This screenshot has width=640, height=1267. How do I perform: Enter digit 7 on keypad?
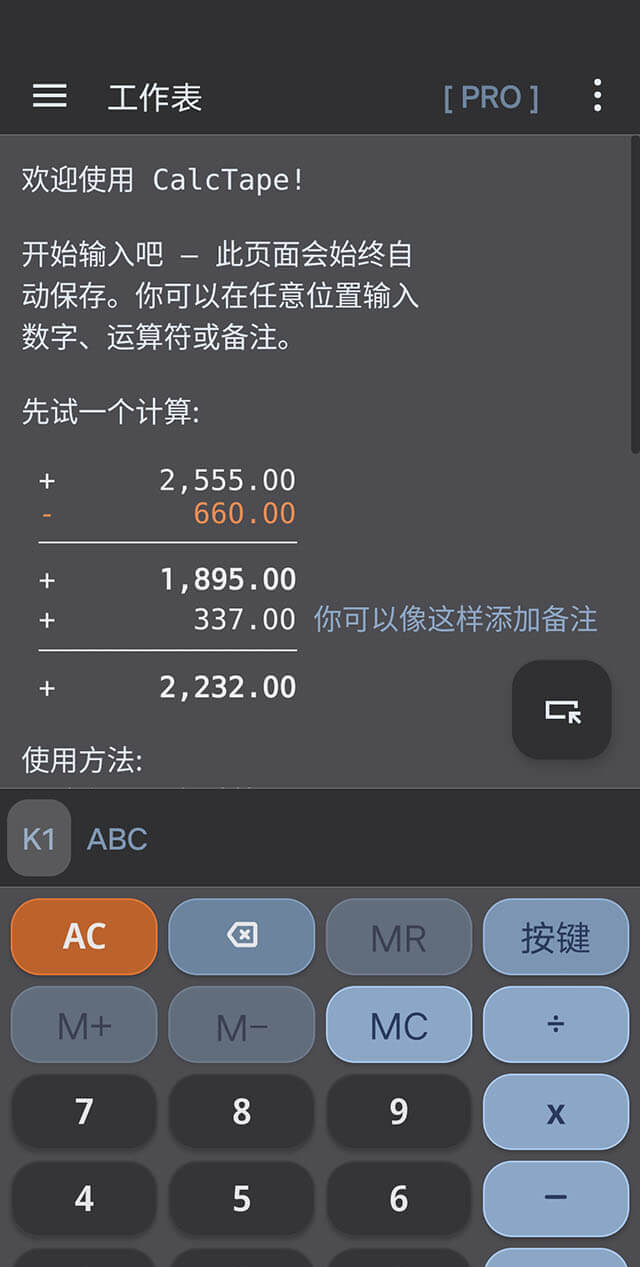84,1112
